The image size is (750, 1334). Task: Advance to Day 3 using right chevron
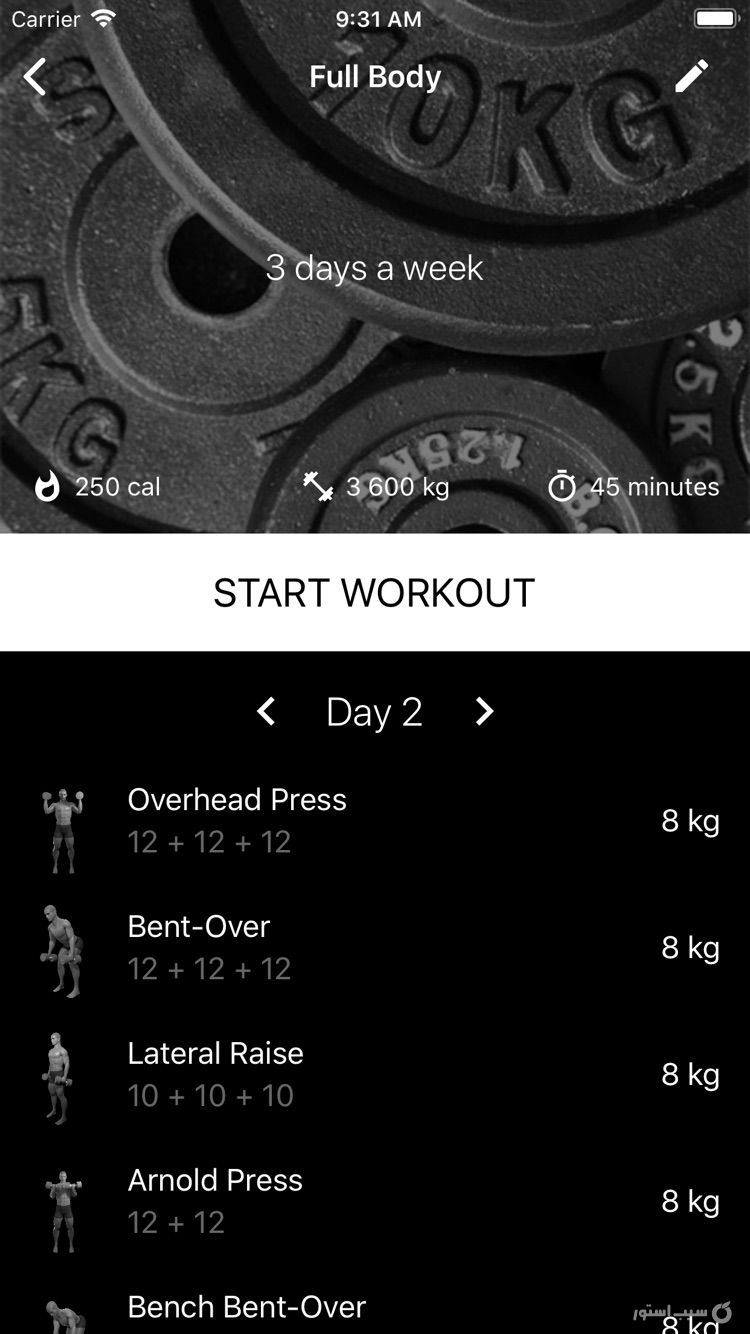point(484,712)
